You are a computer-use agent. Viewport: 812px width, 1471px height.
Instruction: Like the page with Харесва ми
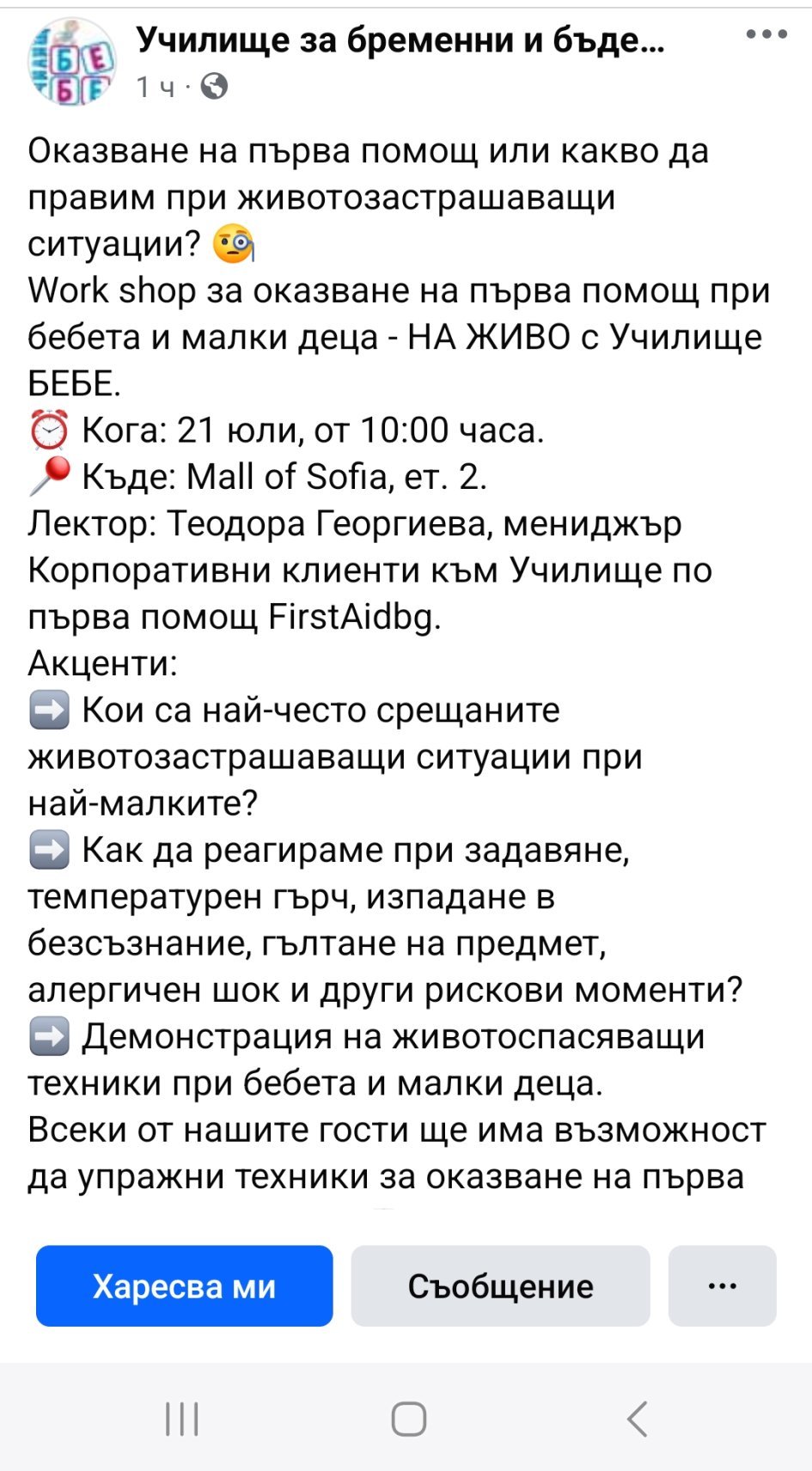pyautogui.click(x=184, y=1285)
